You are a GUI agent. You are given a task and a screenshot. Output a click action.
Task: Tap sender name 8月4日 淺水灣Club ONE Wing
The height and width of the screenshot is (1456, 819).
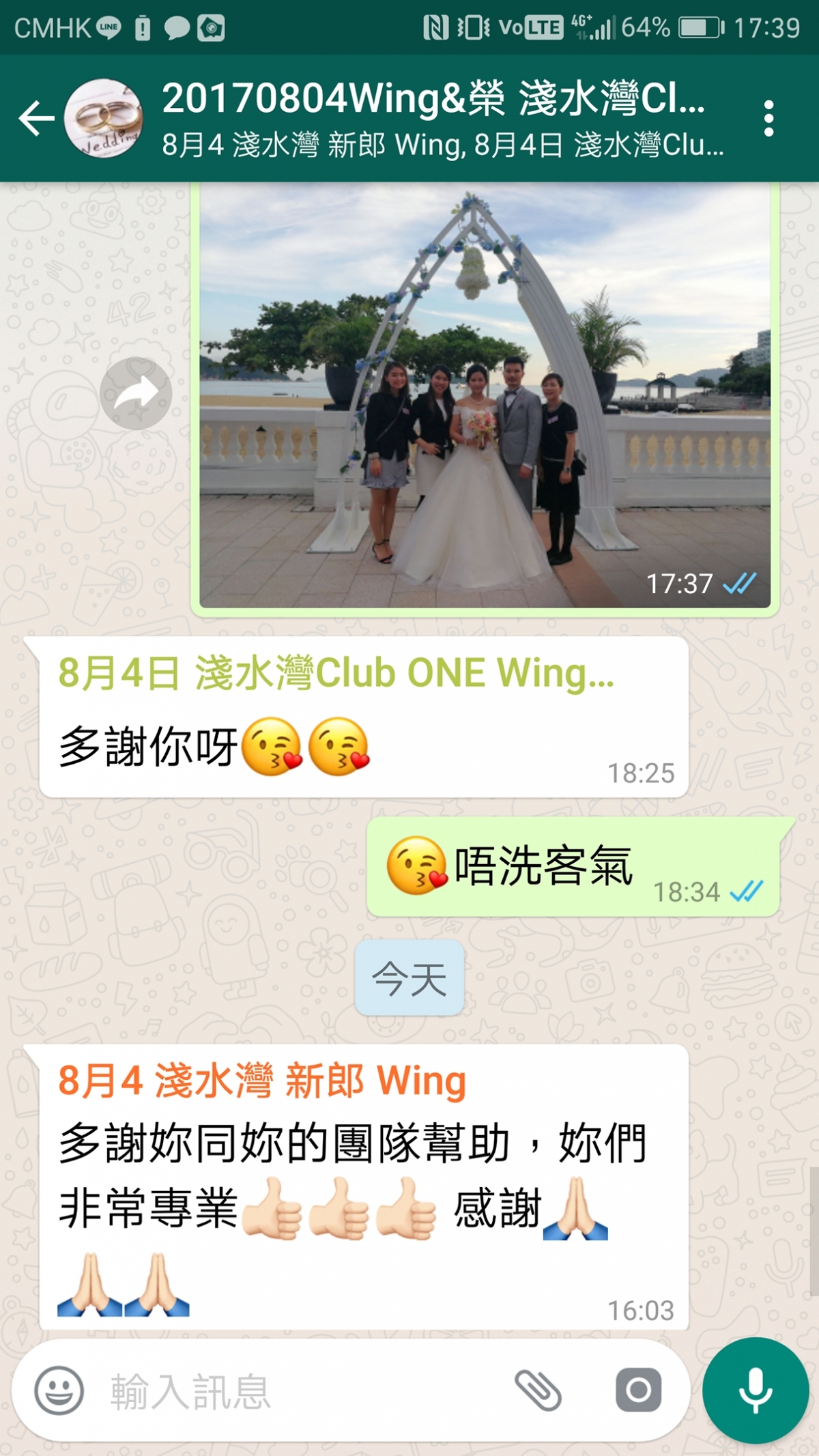(x=336, y=673)
